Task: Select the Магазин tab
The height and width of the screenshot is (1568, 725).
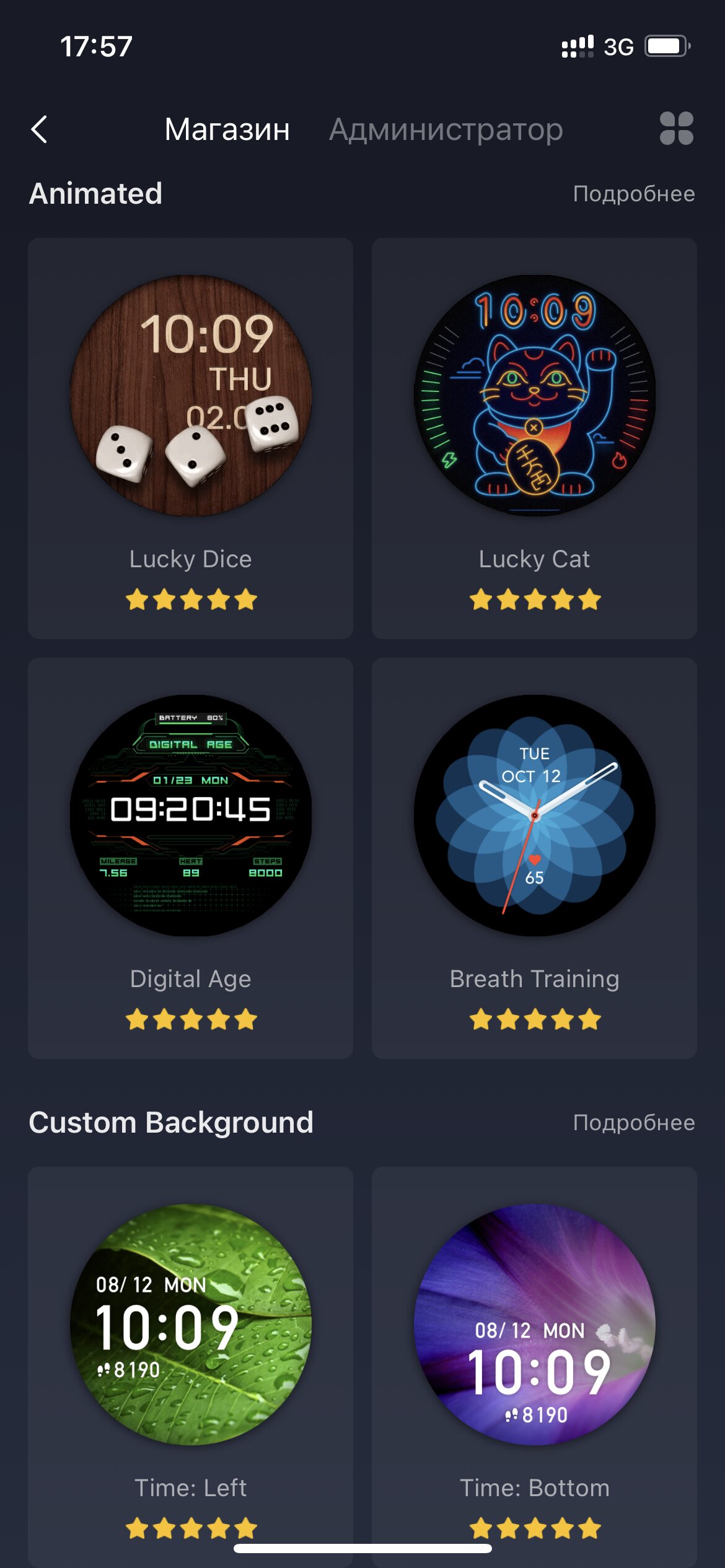Action: click(227, 129)
